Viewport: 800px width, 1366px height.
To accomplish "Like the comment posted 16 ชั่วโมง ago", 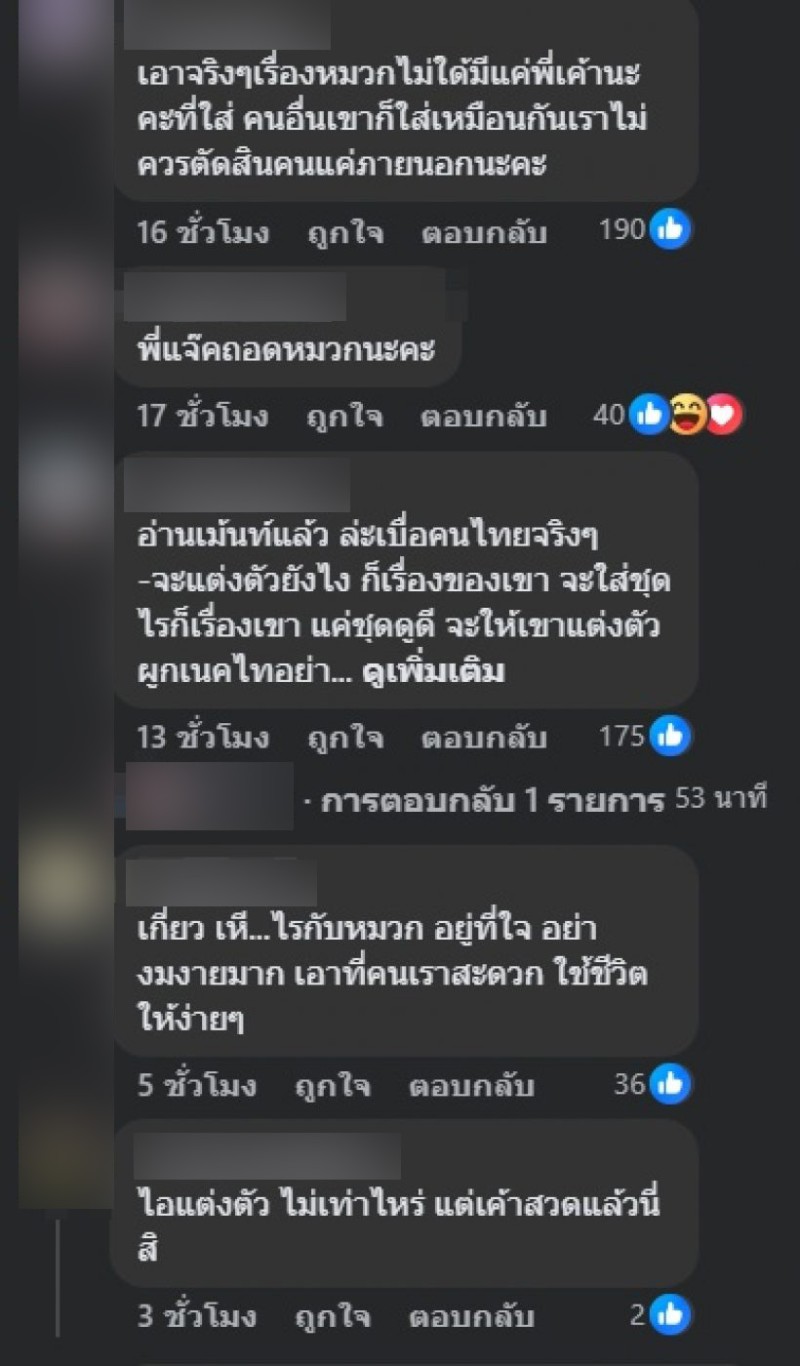I will pyautogui.click(x=345, y=233).
